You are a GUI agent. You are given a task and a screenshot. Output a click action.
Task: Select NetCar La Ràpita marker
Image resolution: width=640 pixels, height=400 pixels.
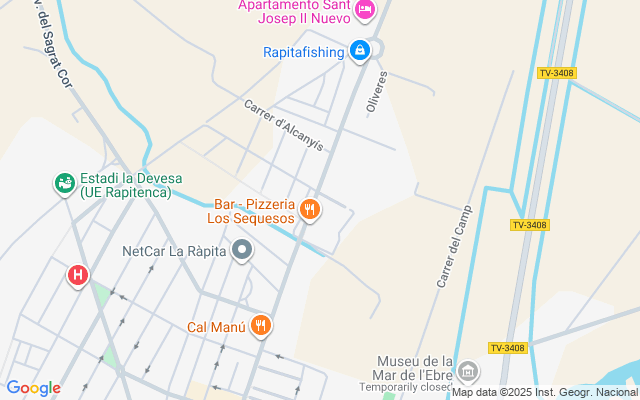(241, 250)
